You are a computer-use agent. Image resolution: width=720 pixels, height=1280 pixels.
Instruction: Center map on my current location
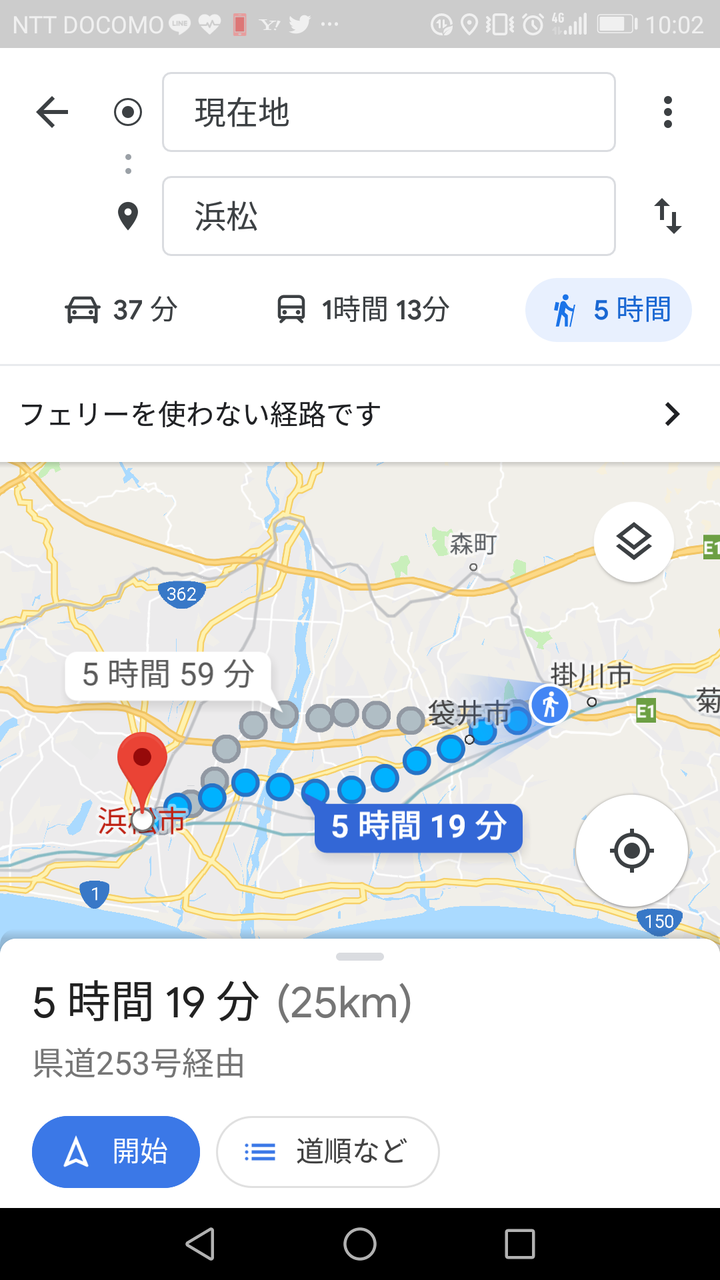[x=632, y=851]
